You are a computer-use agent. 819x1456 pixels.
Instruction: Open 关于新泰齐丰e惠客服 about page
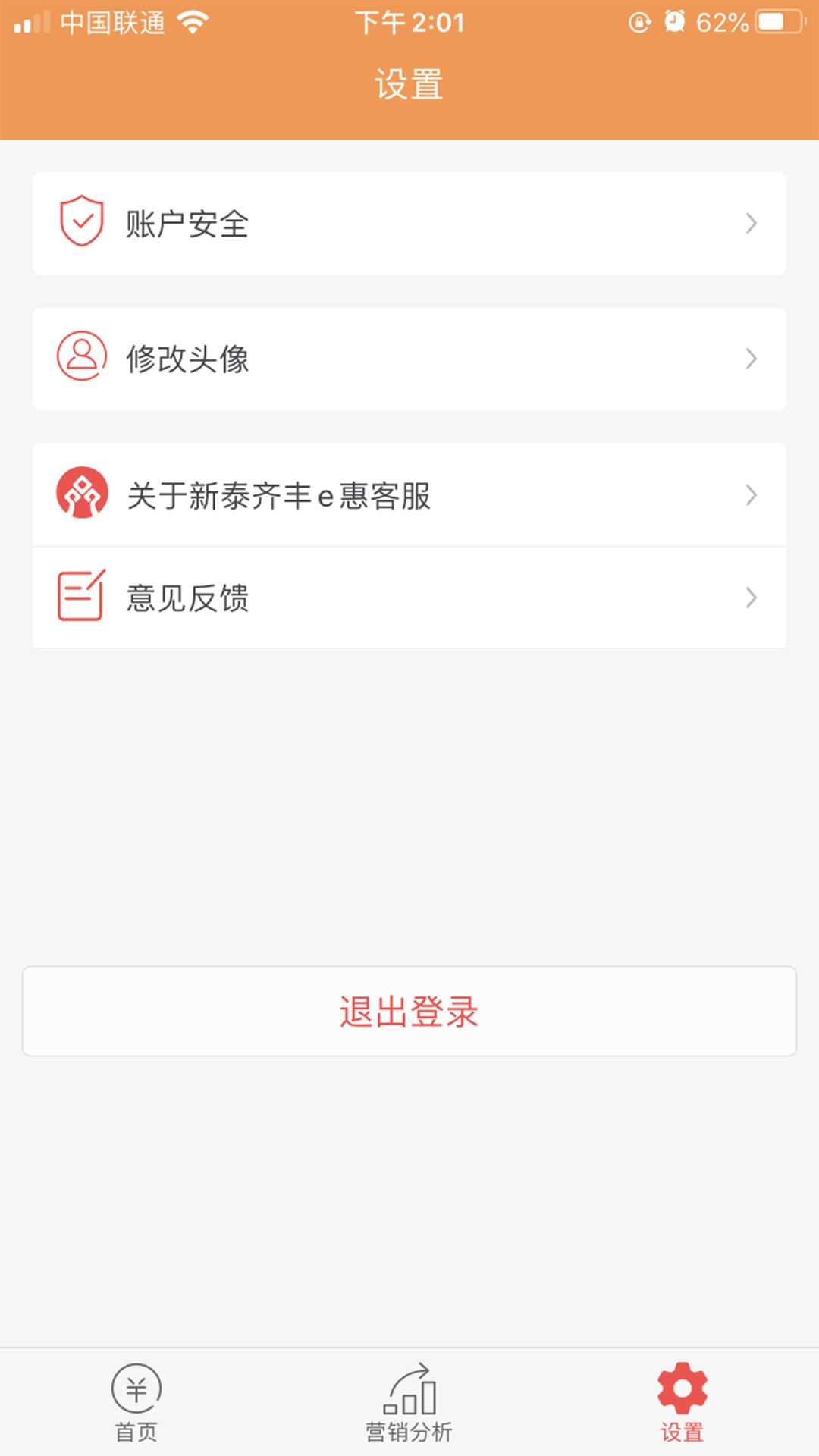click(x=409, y=495)
